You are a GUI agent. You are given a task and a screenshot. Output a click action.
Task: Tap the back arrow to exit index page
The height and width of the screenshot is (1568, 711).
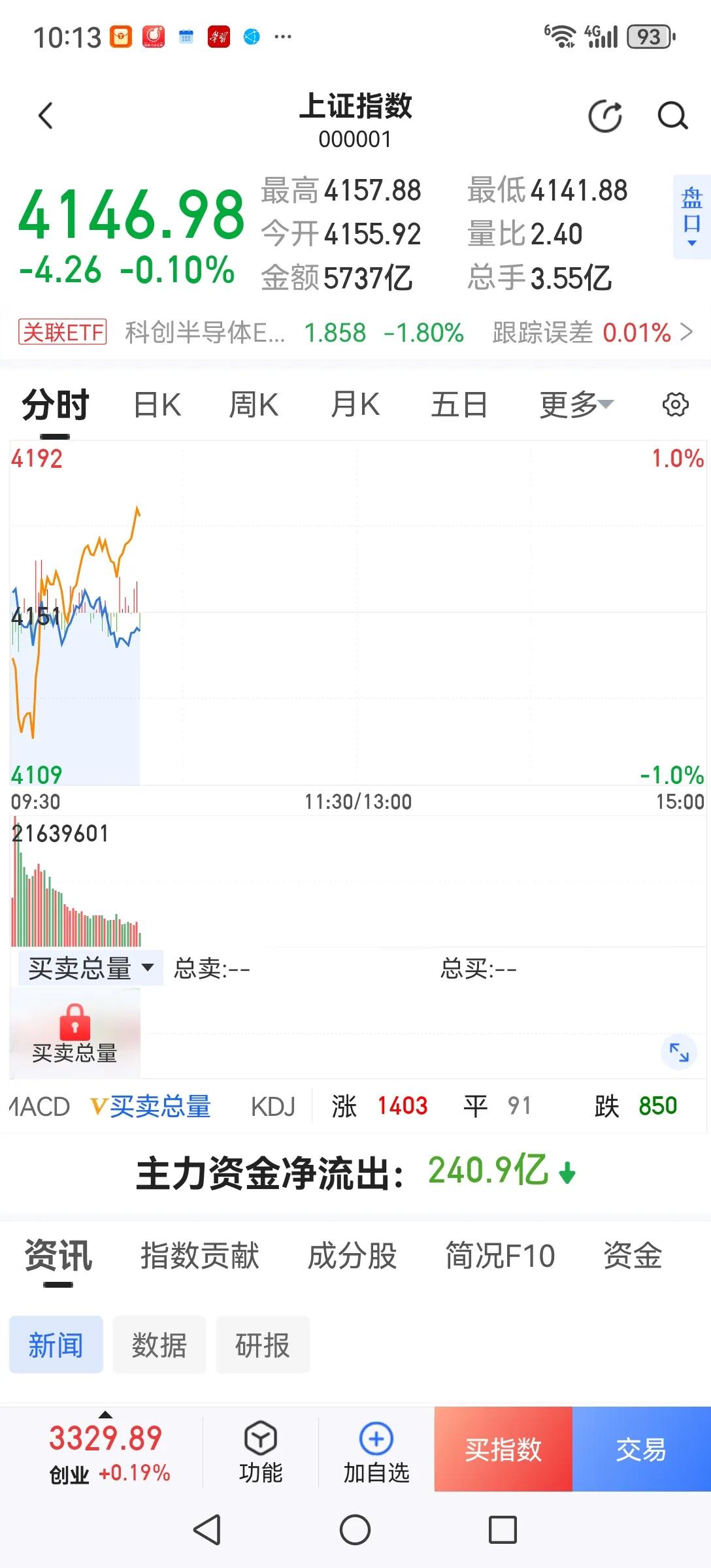click(x=44, y=115)
